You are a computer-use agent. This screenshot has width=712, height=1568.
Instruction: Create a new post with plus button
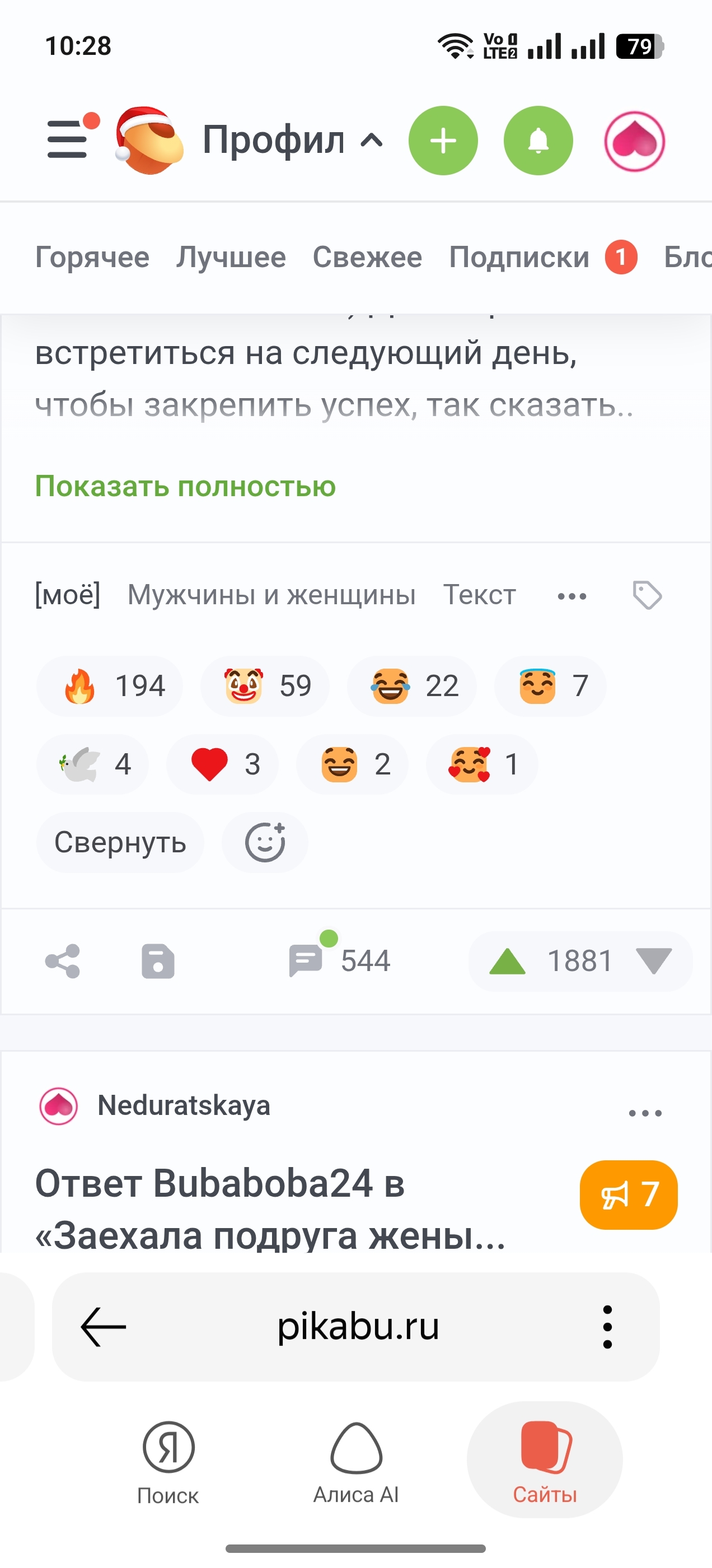pyautogui.click(x=443, y=141)
